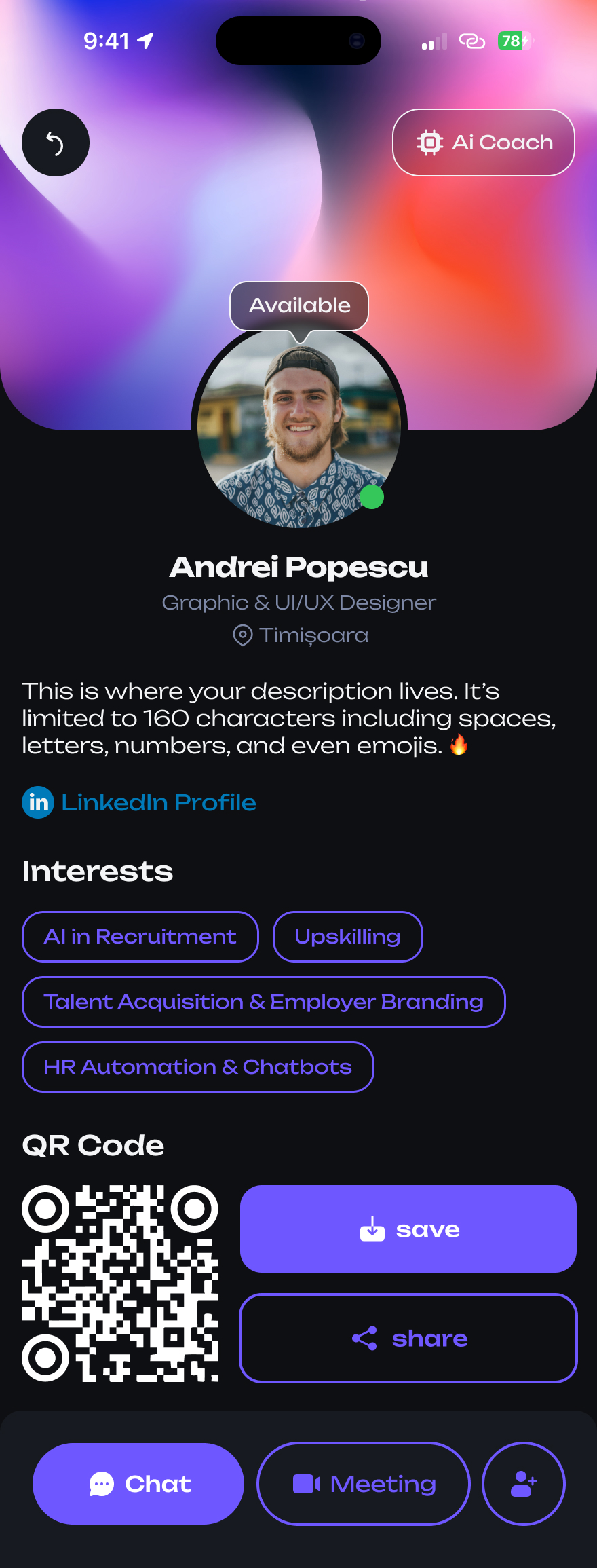This screenshot has width=597, height=1568.
Task: Click the LinkedIn logo icon
Action: [x=38, y=802]
